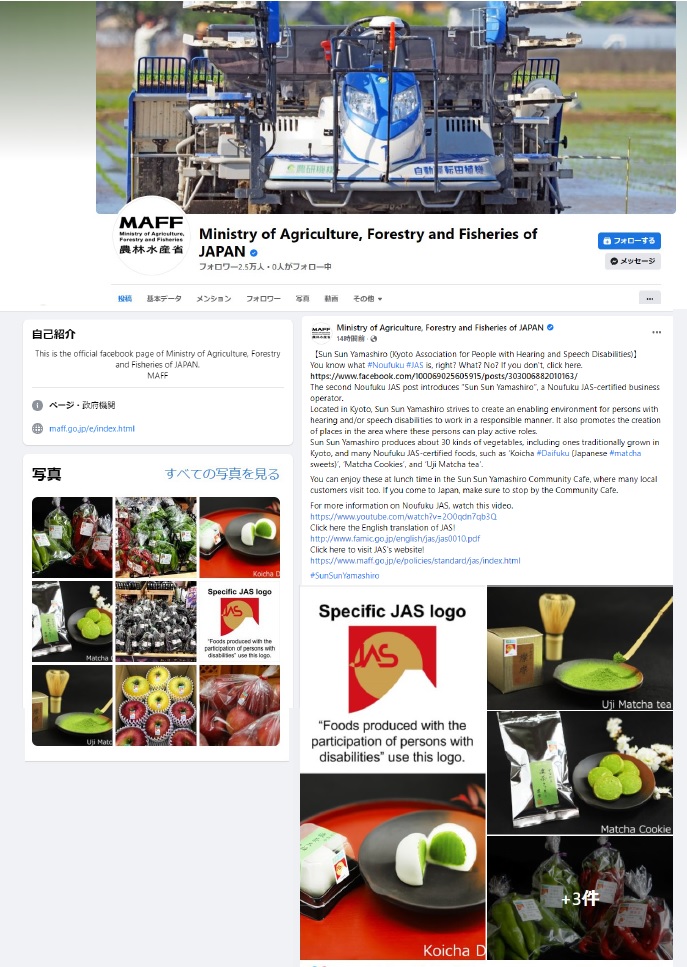Tap the #SunSunYamashiro hashtag
687x967 pixels.
(x=345, y=575)
